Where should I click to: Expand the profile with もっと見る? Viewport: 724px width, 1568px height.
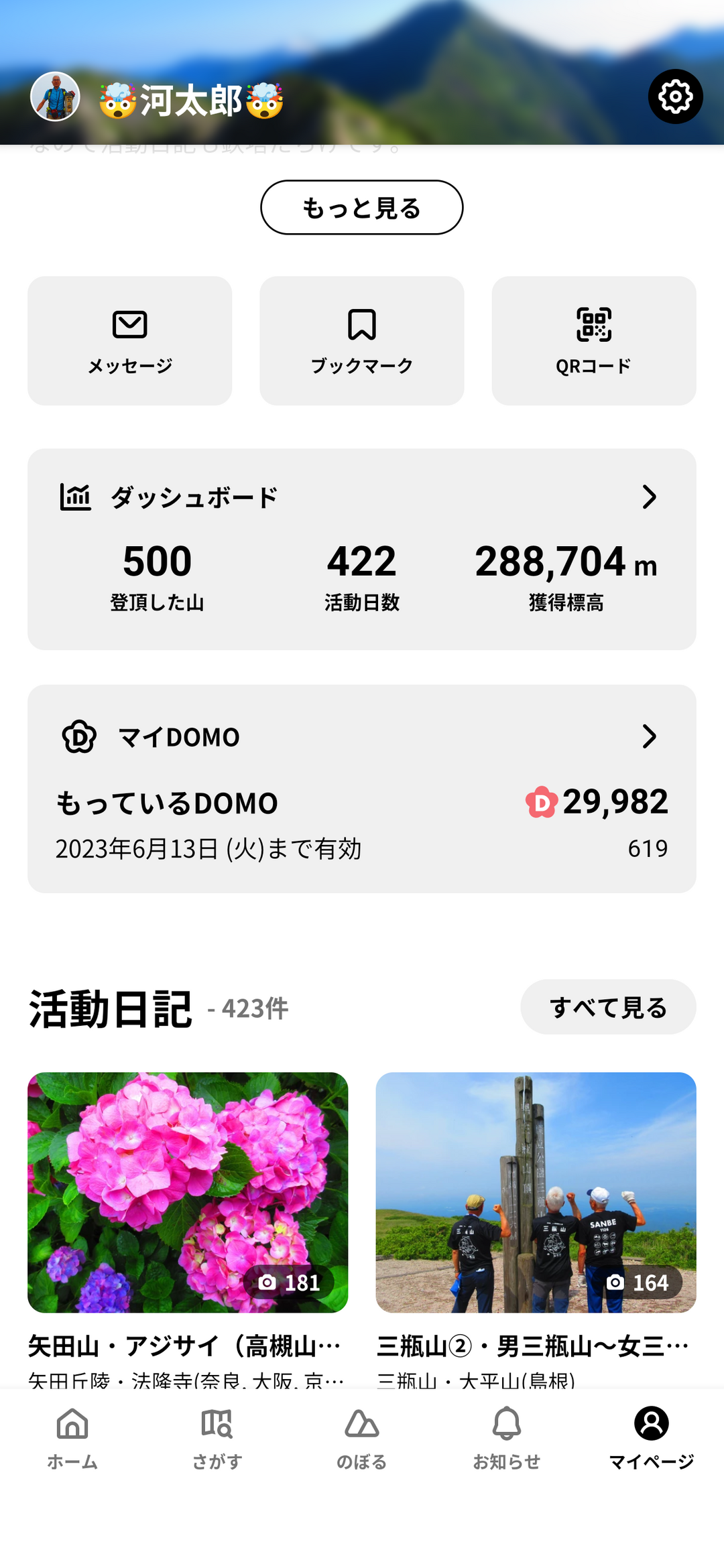[361, 208]
